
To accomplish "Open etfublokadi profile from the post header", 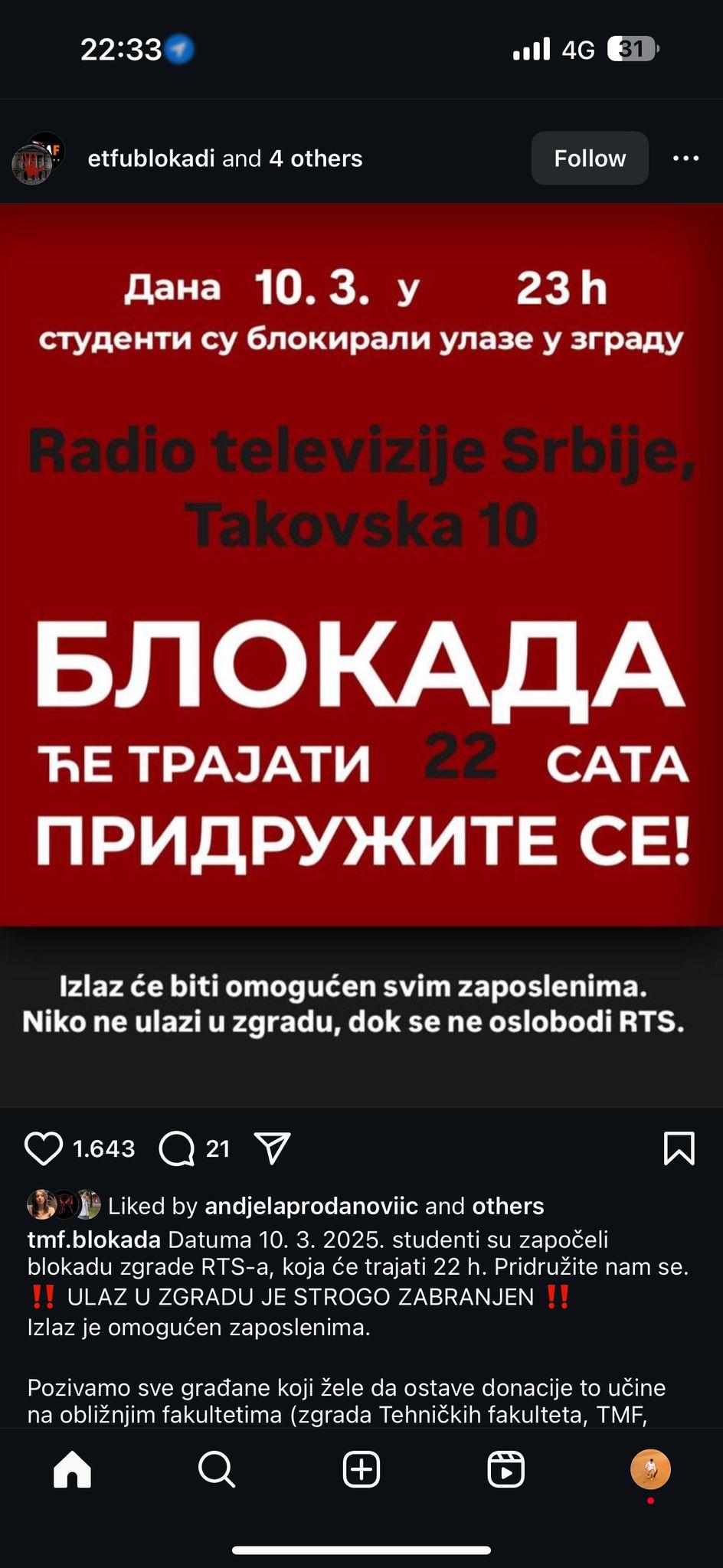I will point(151,158).
